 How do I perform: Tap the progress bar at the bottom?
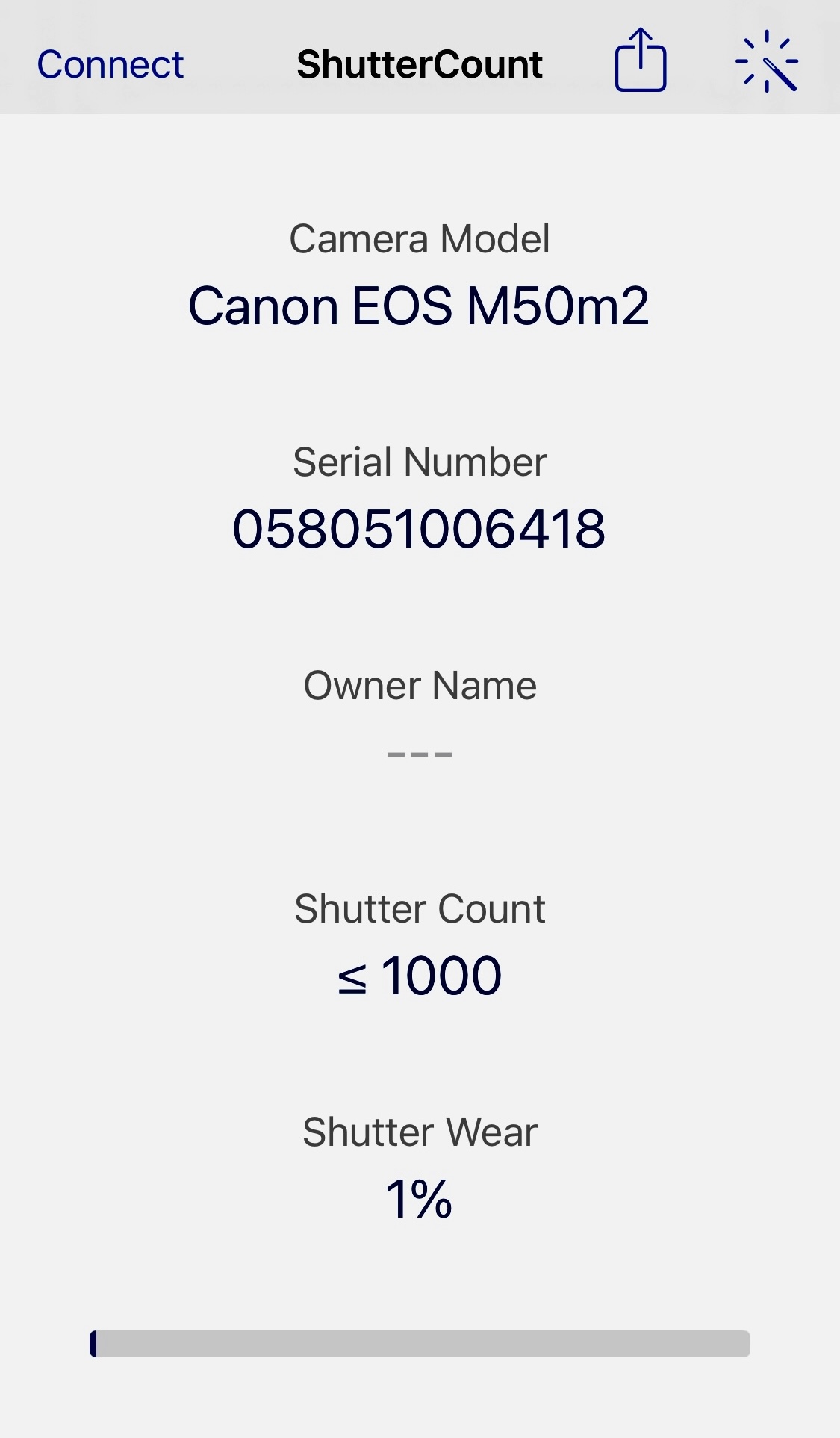[420, 1345]
